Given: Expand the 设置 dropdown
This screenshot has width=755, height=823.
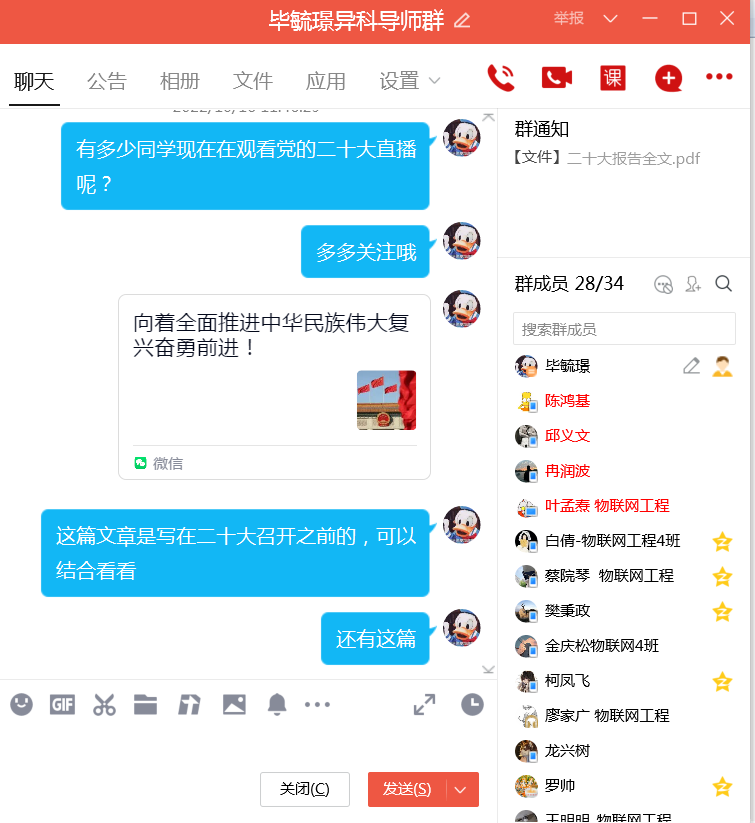Looking at the screenshot, I should 410,82.
